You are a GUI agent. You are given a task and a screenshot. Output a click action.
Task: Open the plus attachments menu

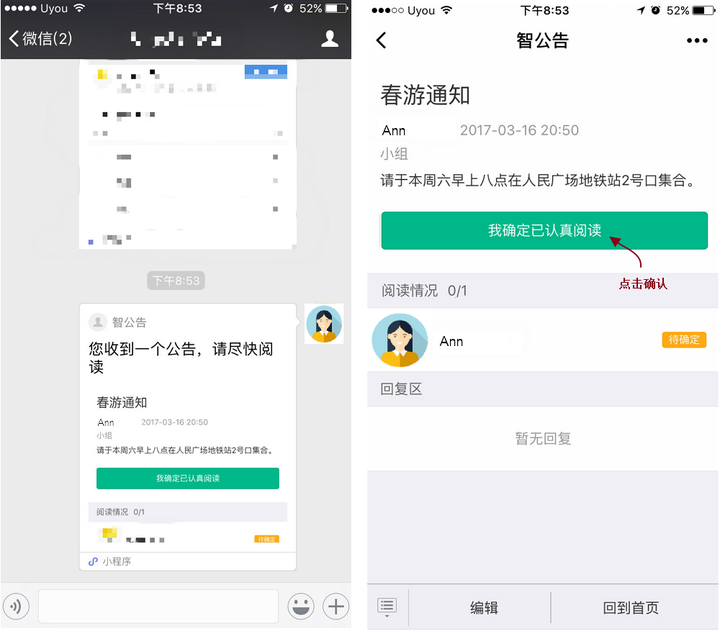(x=336, y=606)
